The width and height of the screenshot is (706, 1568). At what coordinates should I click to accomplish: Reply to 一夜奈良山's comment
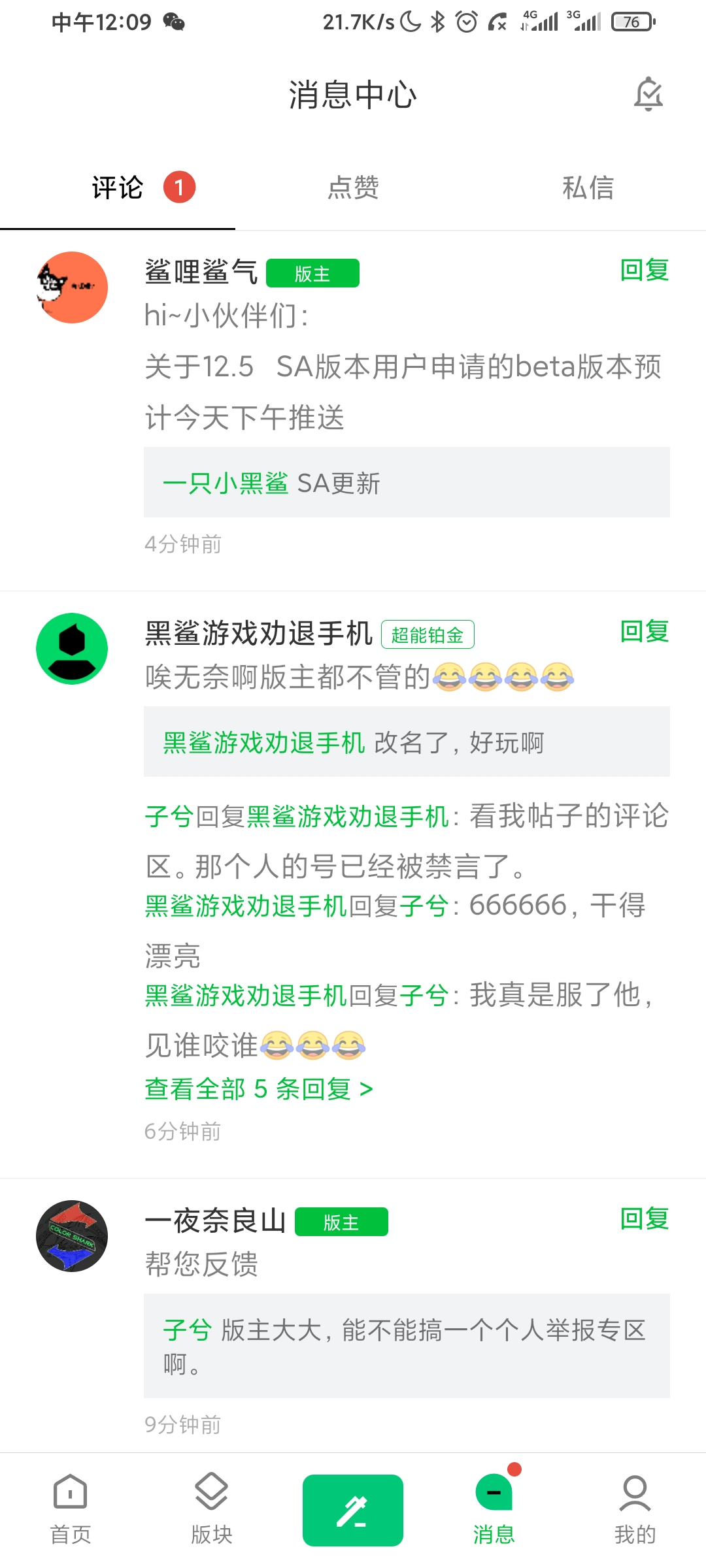[x=644, y=1218]
